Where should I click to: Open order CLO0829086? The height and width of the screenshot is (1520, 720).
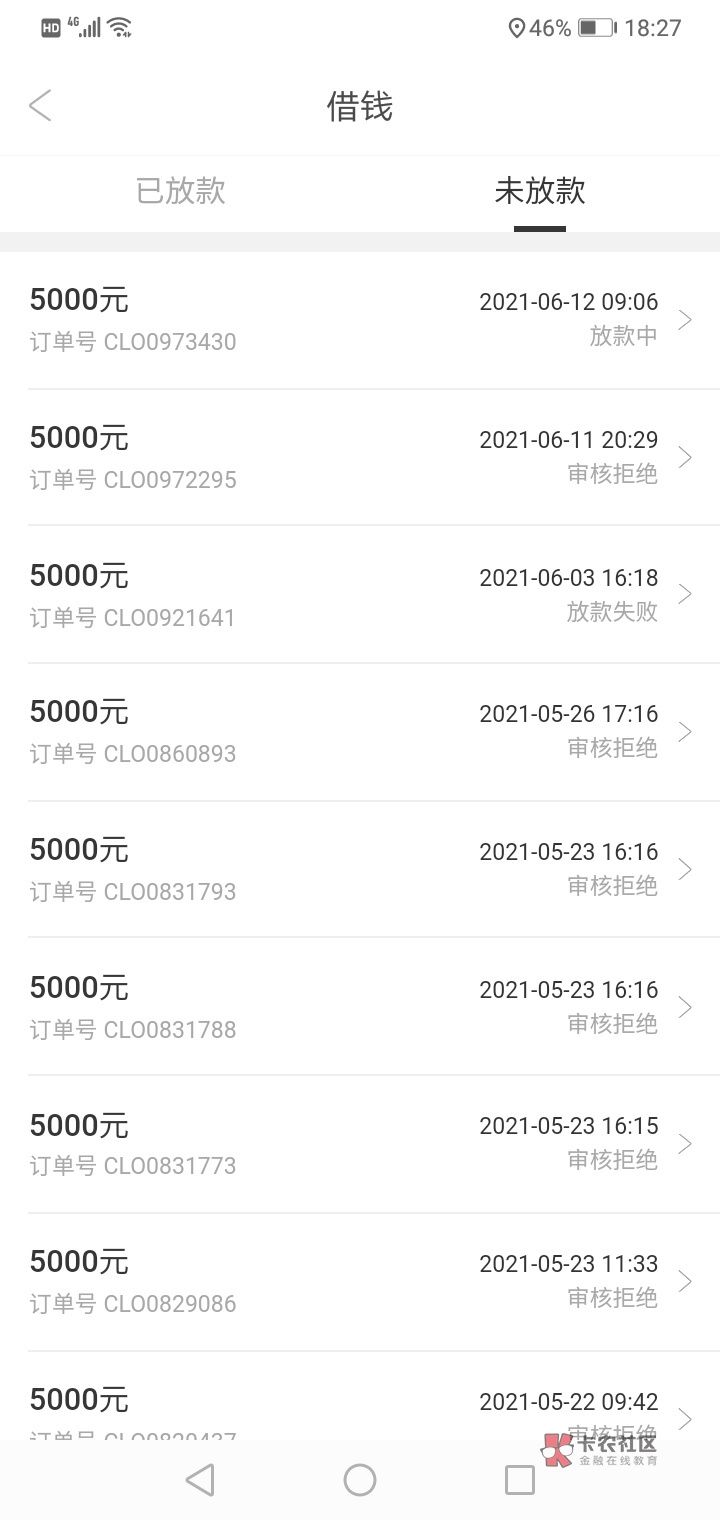point(360,1282)
